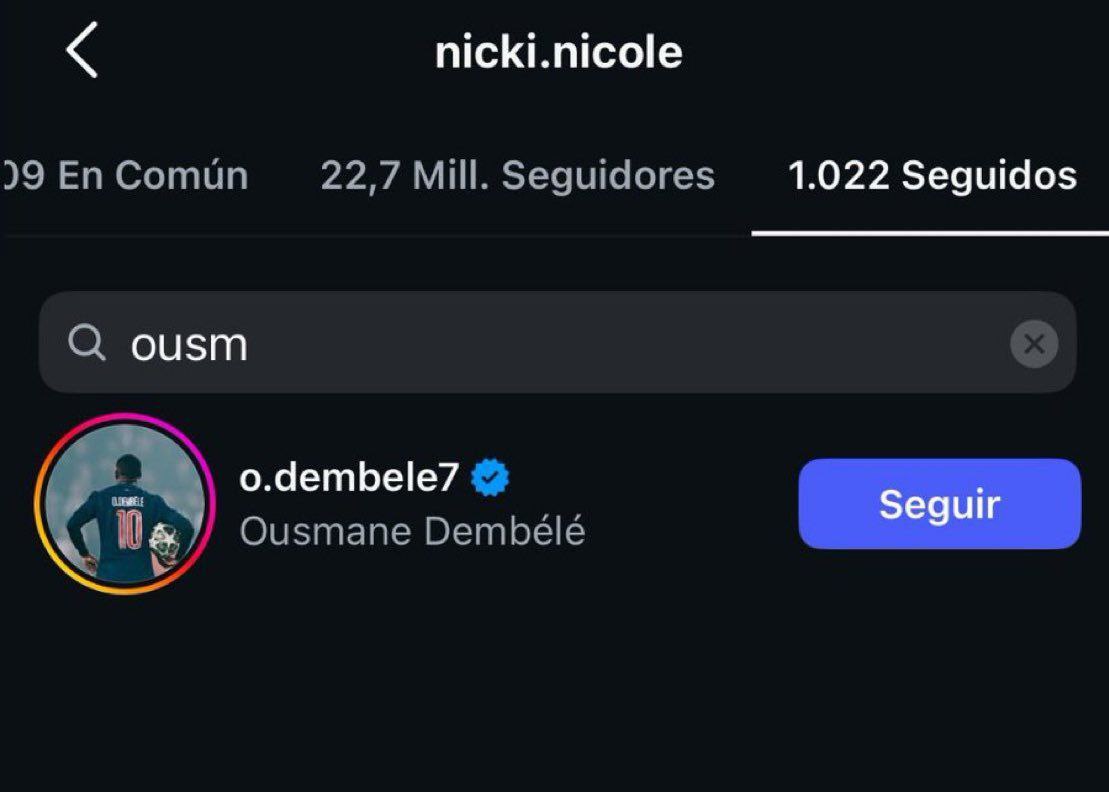Image resolution: width=1109 pixels, height=792 pixels.
Task: Tap the search field containing "ousm"
Action: (x=540, y=344)
